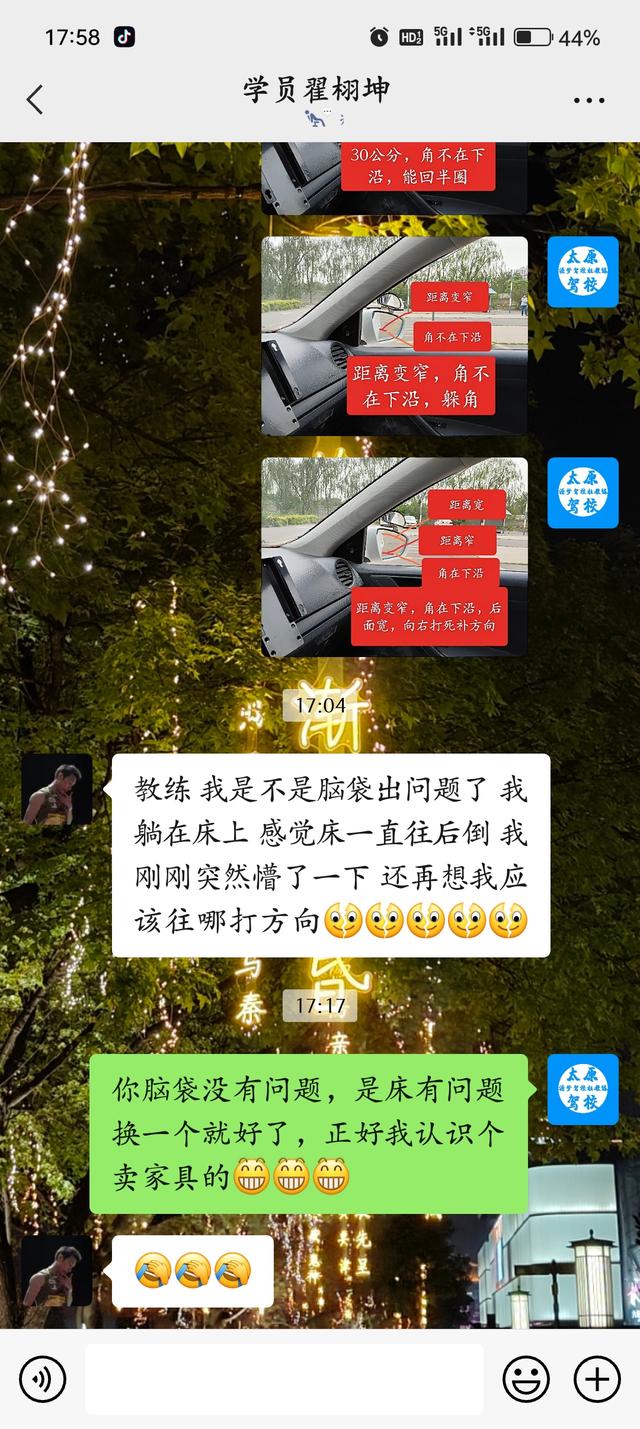Image resolution: width=640 pixels, height=1429 pixels.
Task: Open image captioned 向右打死补方向
Action: click(x=394, y=556)
